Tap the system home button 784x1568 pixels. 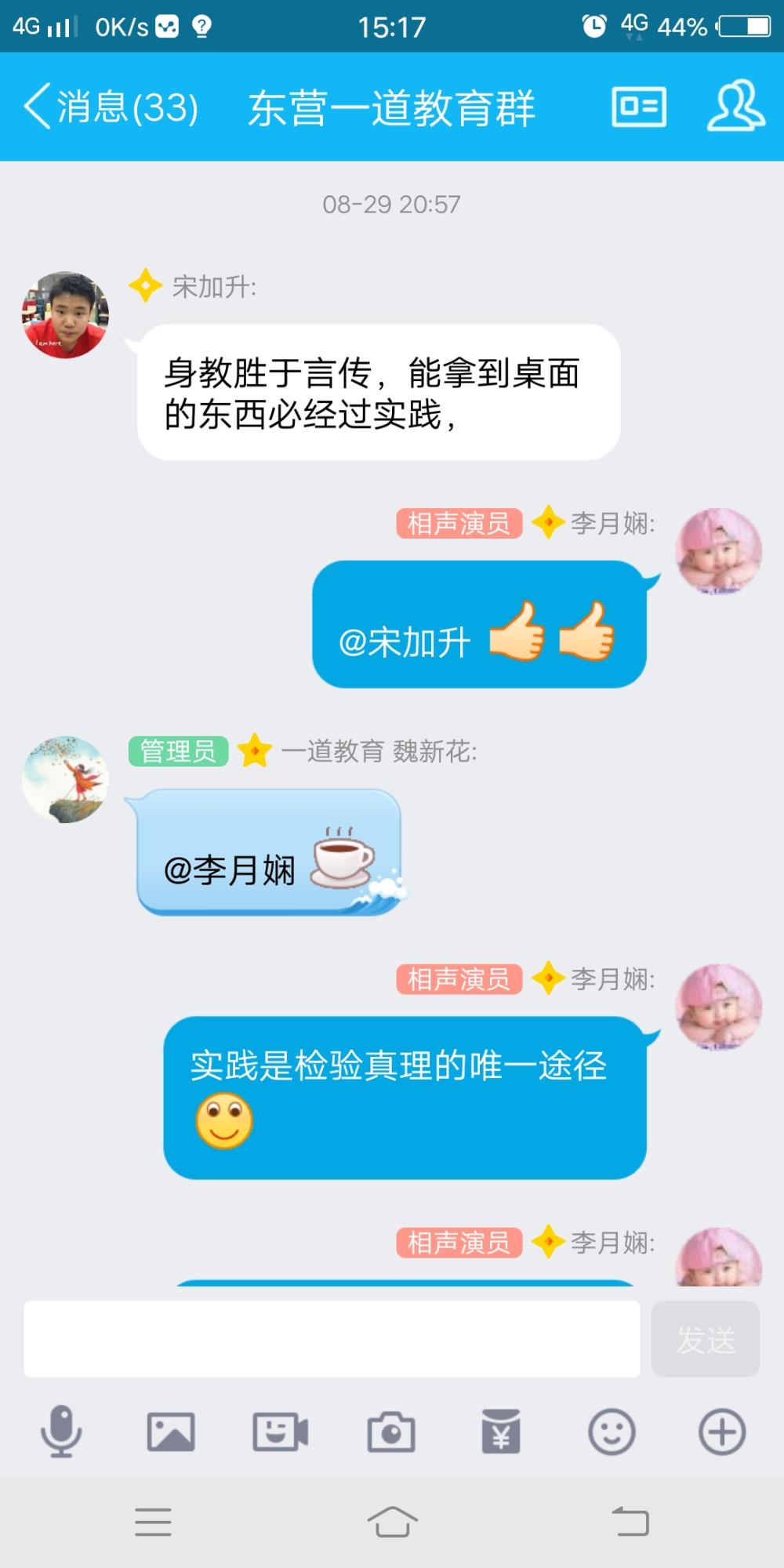pos(392,1522)
